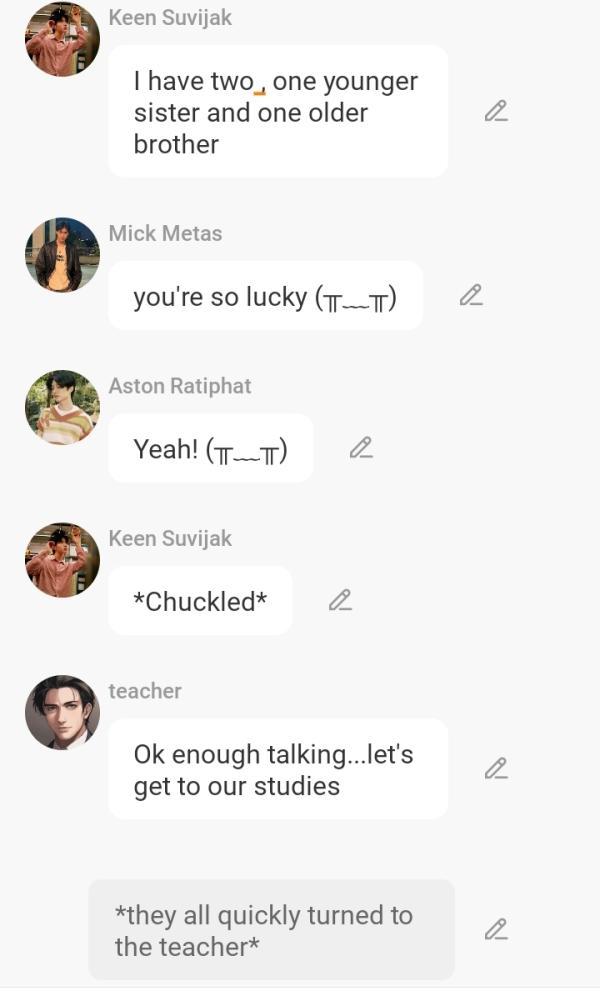
Task: Edit Aston Ratiphat's "Yeah!" message
Action: (361, 448)
